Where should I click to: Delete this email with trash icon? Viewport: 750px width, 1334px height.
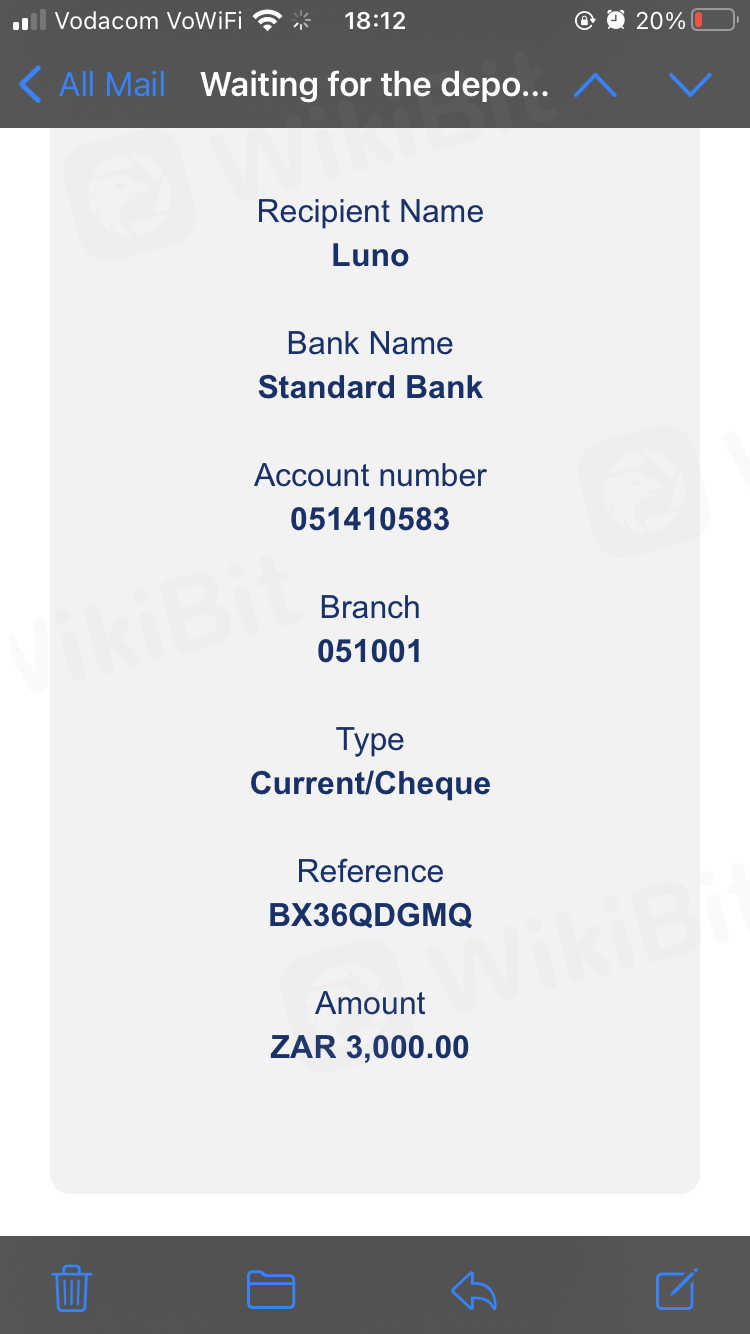pos(72,1288)
